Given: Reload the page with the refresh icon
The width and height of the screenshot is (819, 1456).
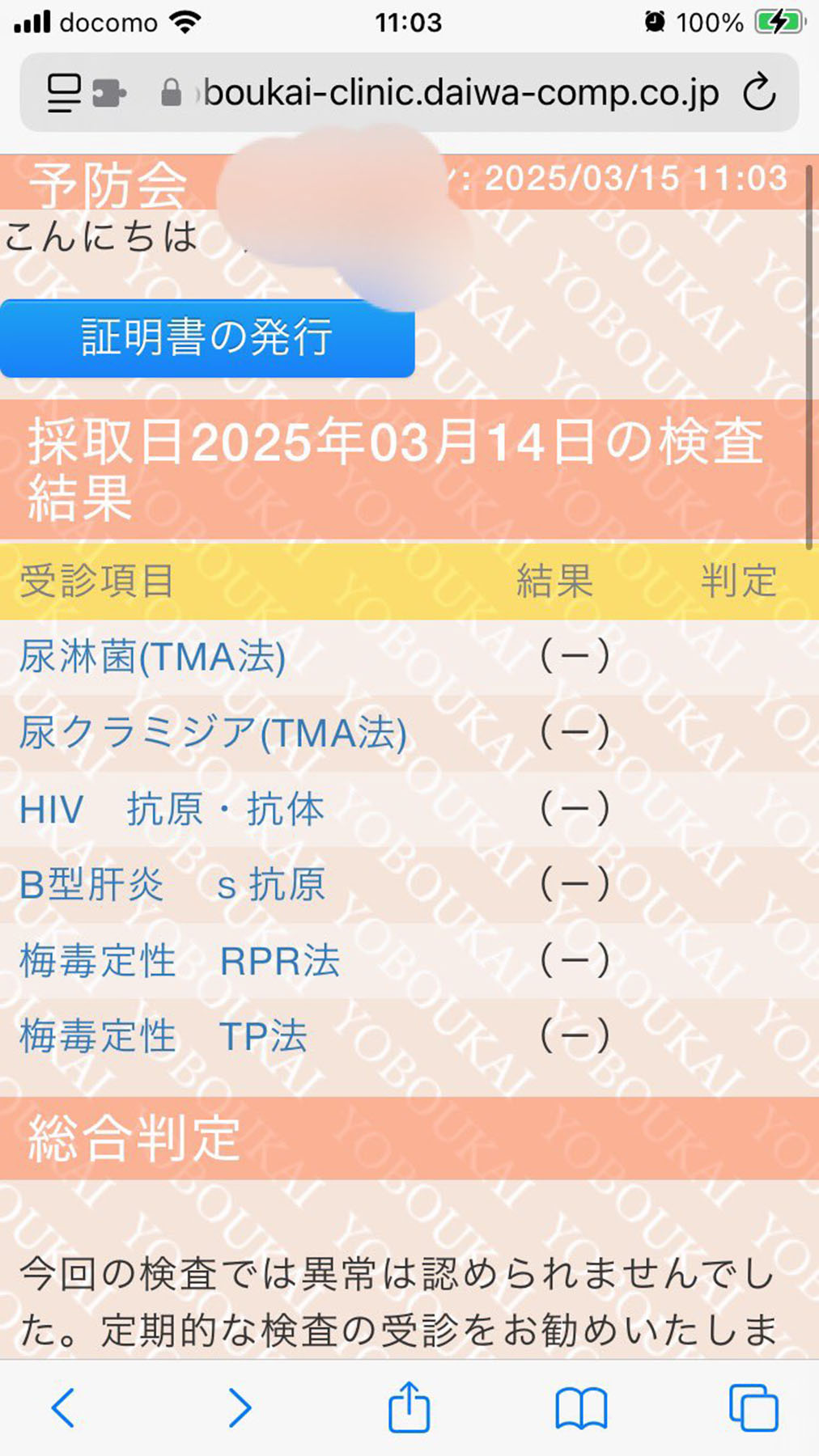Looking at the screenshot, I should click(759, 92).
